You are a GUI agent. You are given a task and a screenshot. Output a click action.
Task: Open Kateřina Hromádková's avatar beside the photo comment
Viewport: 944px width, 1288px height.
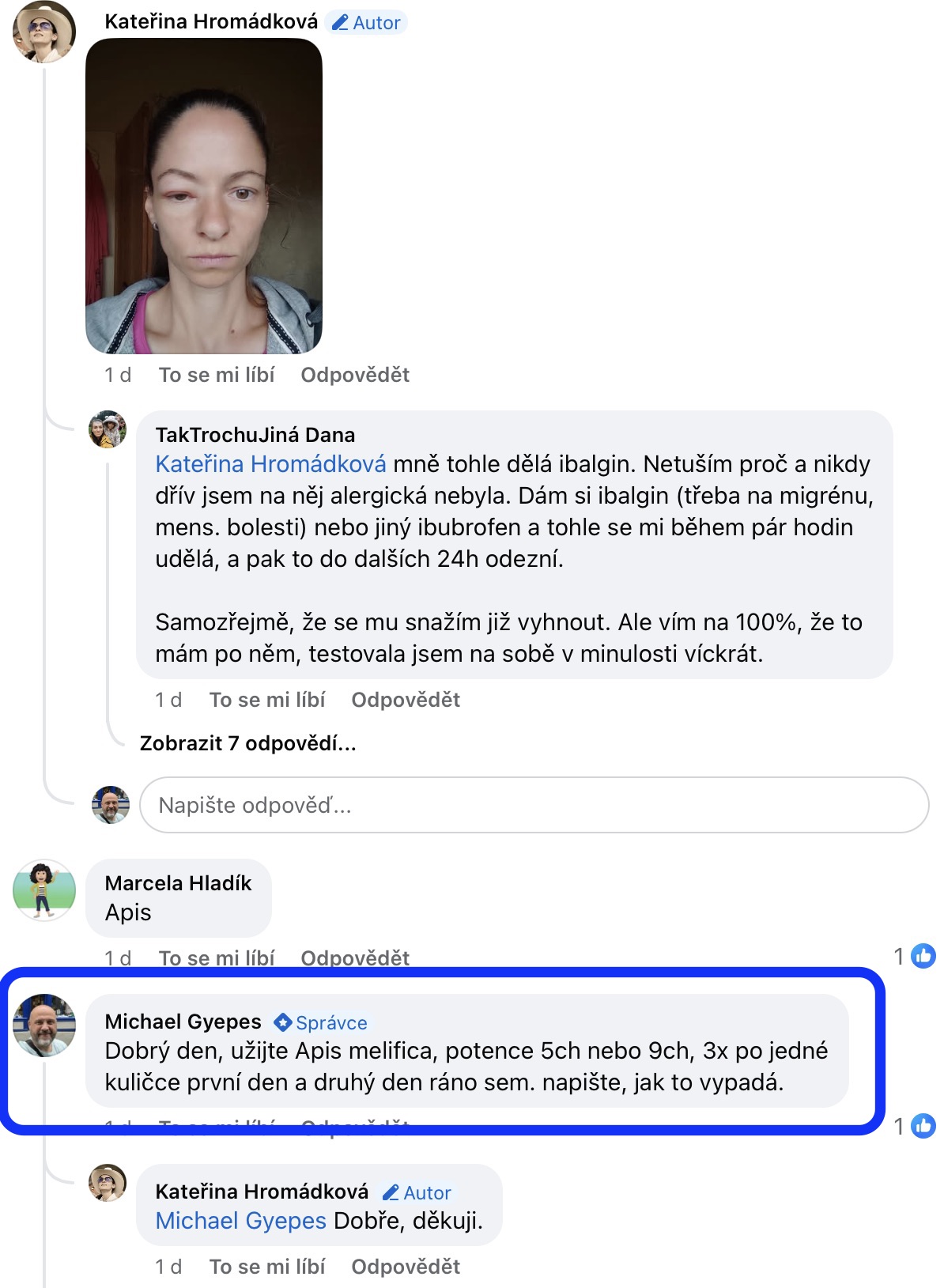coord(44,32)
